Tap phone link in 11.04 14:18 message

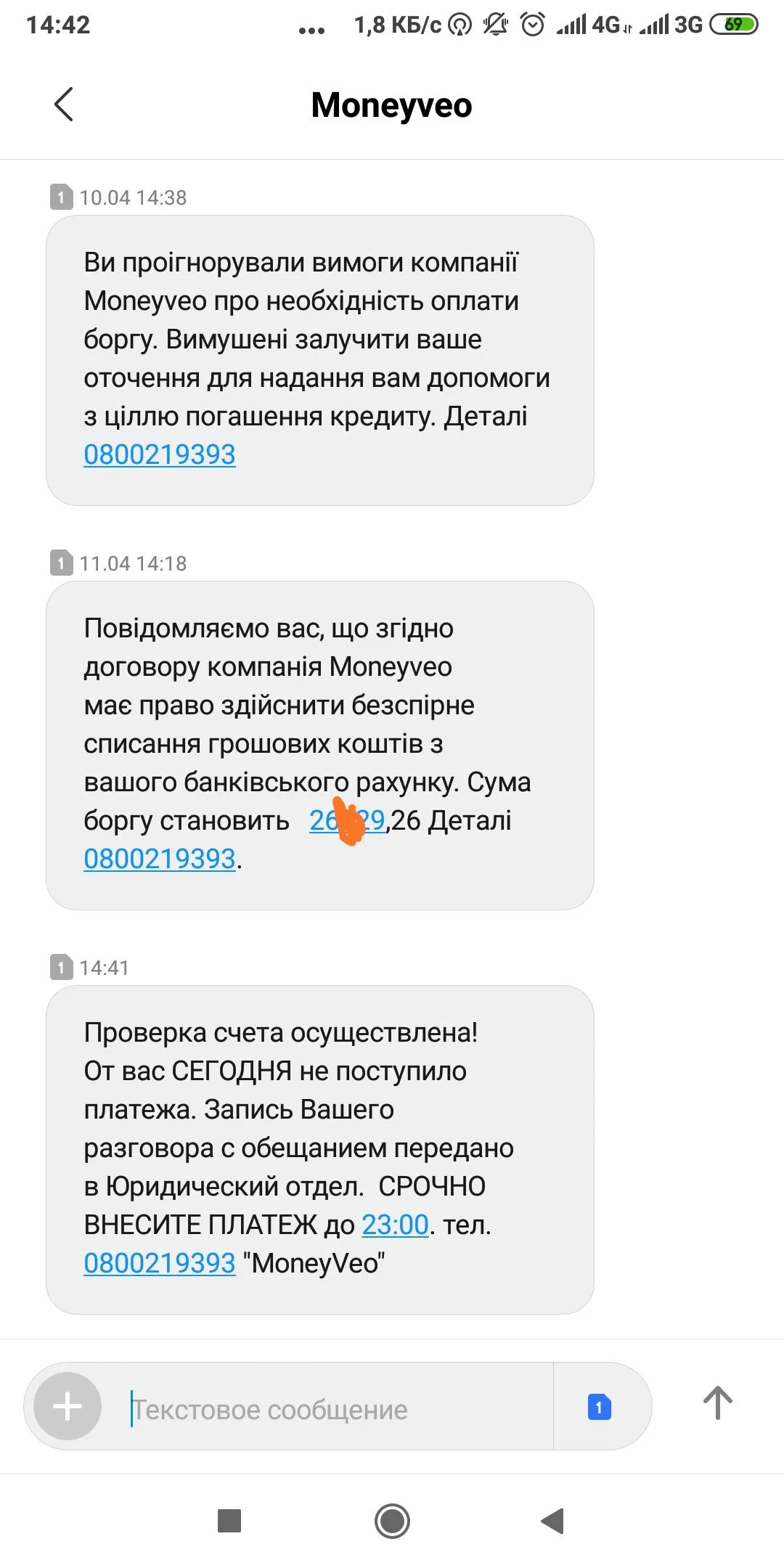click(x=160, y=859)
